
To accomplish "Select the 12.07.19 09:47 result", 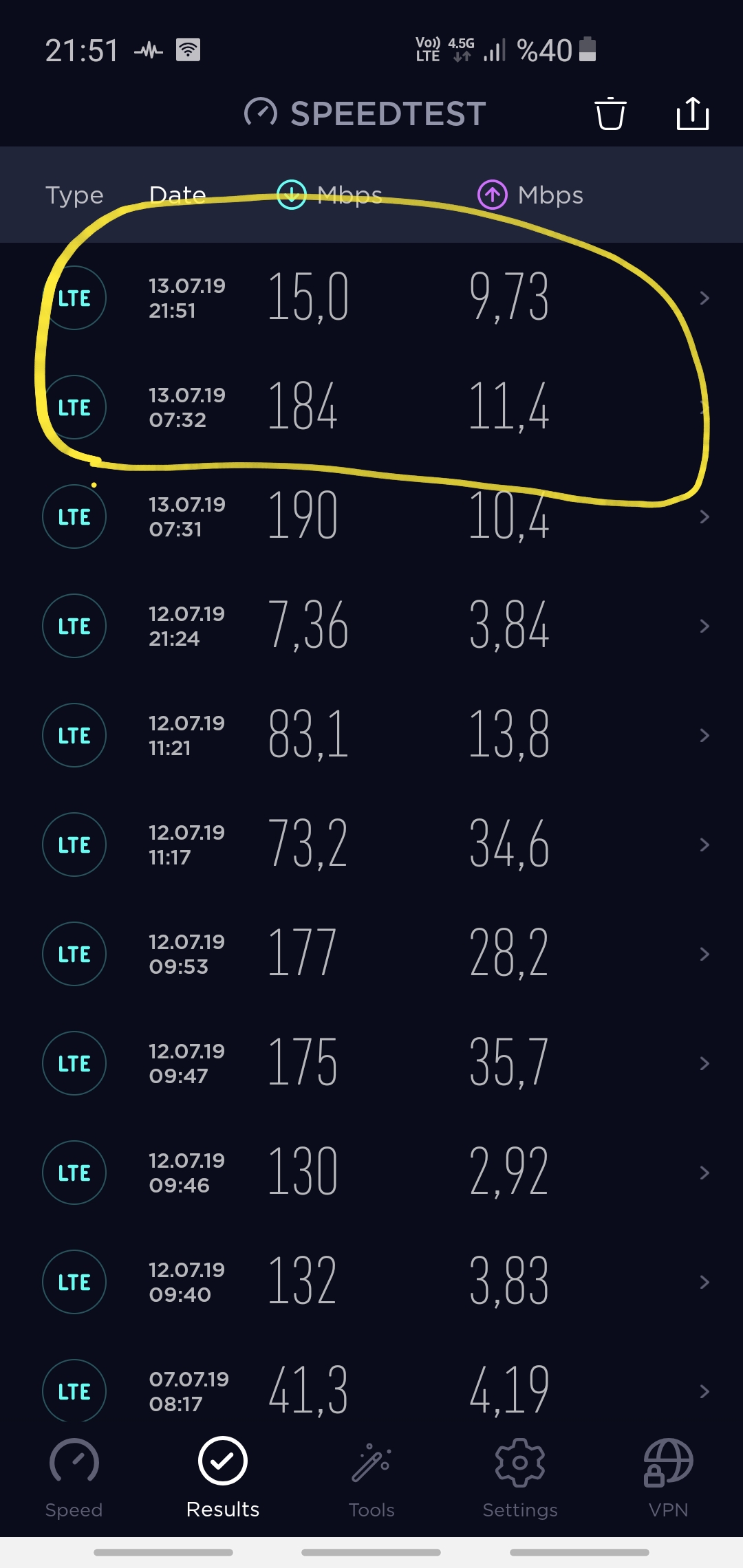I will [x=371, y=1063].
